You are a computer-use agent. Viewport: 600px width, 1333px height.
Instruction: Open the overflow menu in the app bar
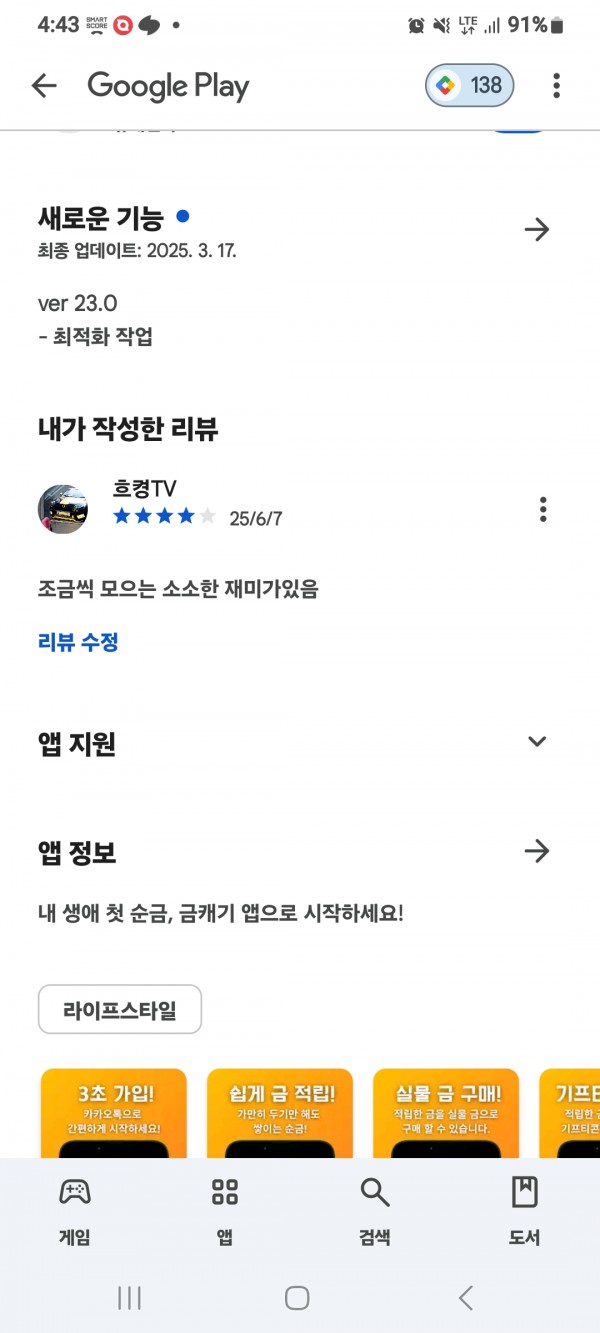[557, 86]
